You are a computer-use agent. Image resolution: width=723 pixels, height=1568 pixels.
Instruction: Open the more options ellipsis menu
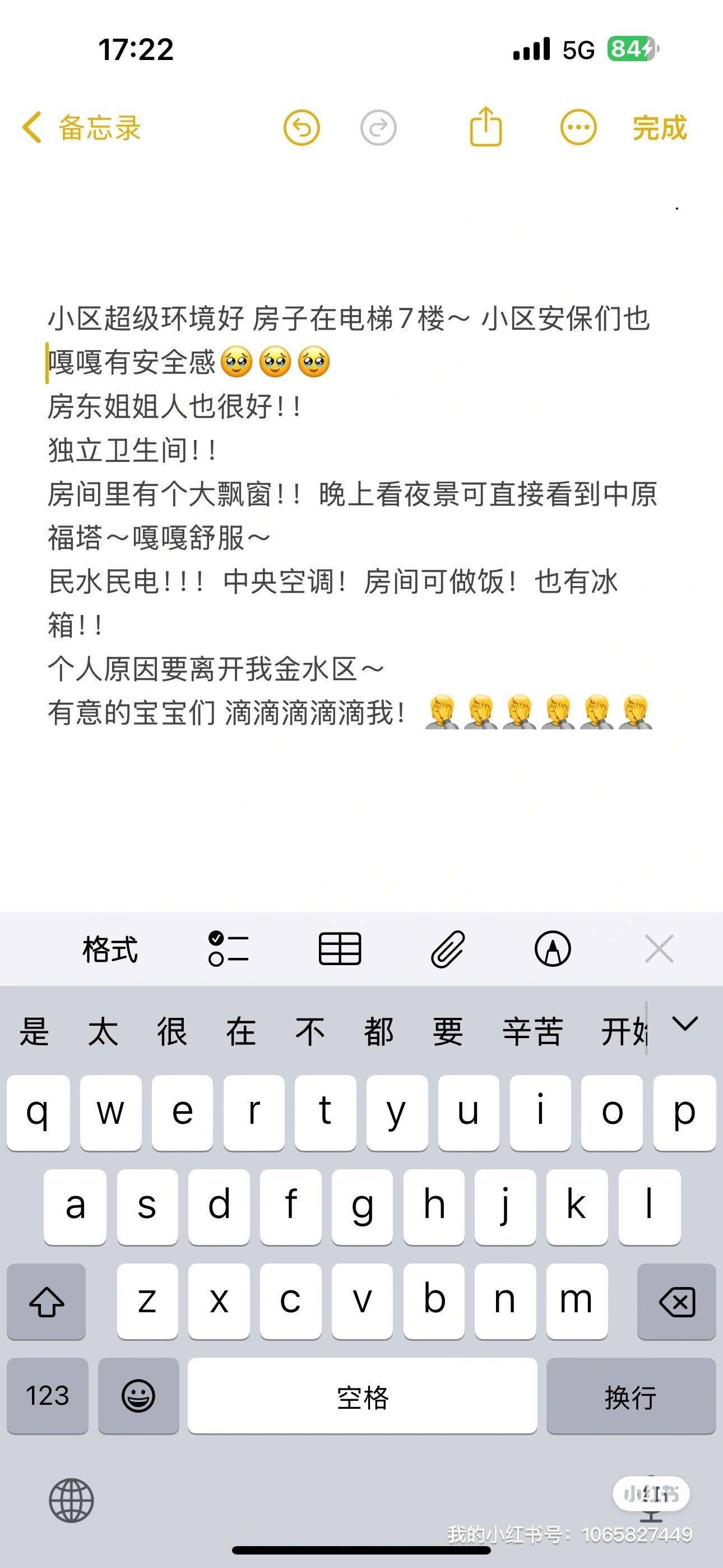[578, 128]
